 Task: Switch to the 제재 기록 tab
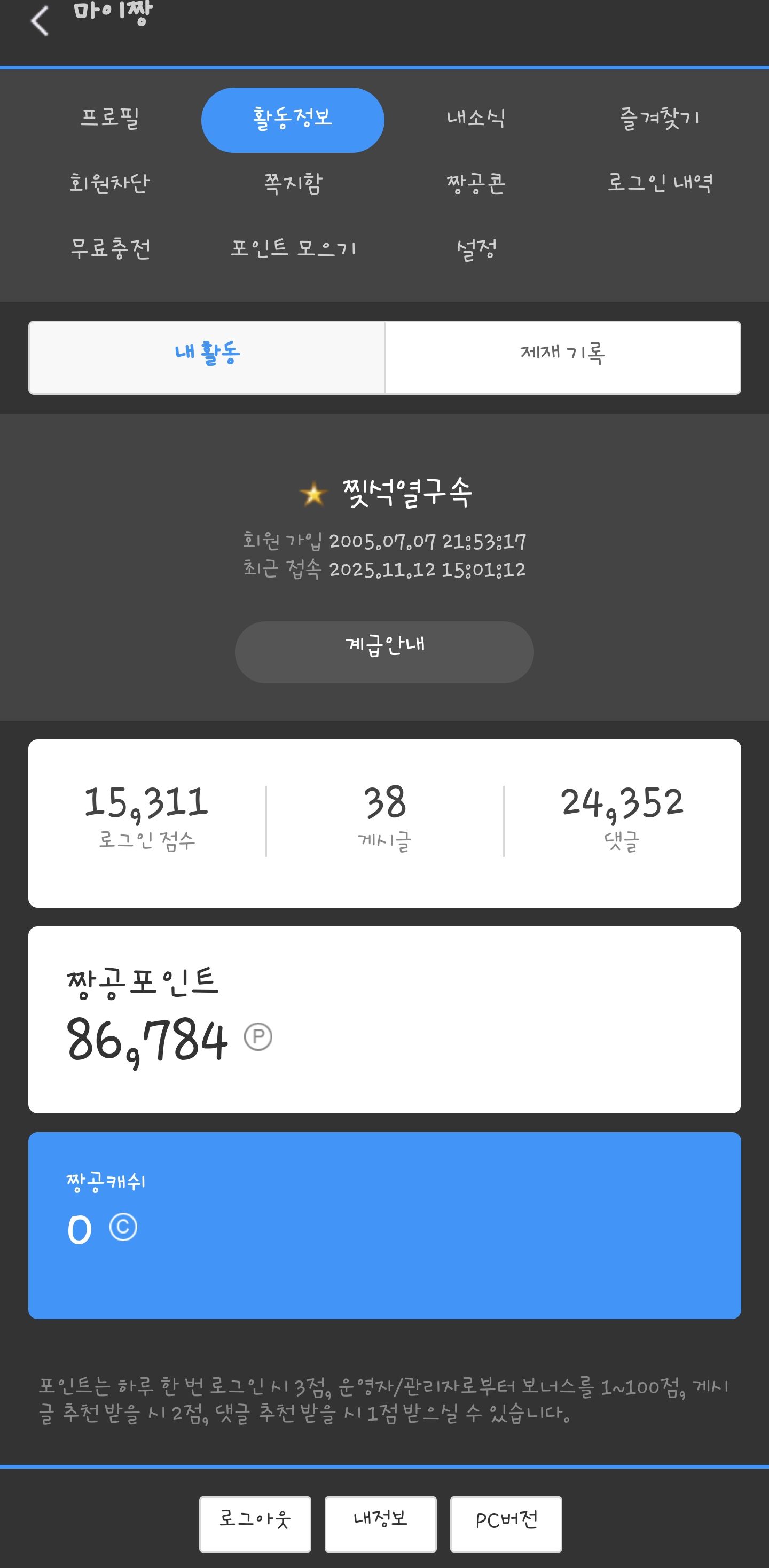563,357
